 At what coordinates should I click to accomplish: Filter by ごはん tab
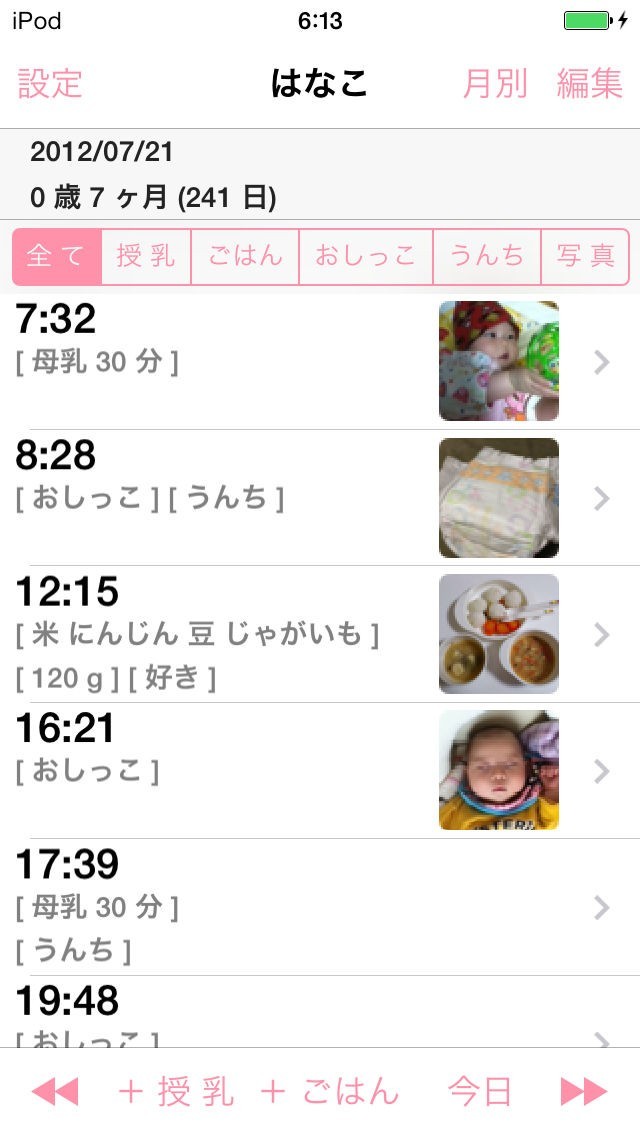tap(245, 257)
